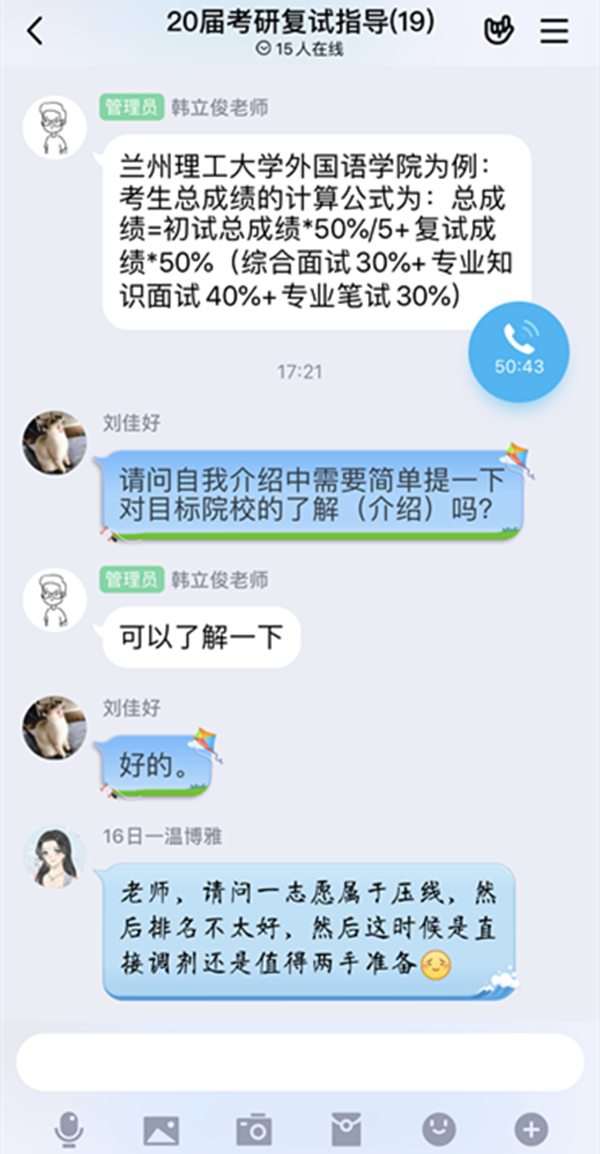
Task: Go back from the group chat
Action: [x=36, y=31]
